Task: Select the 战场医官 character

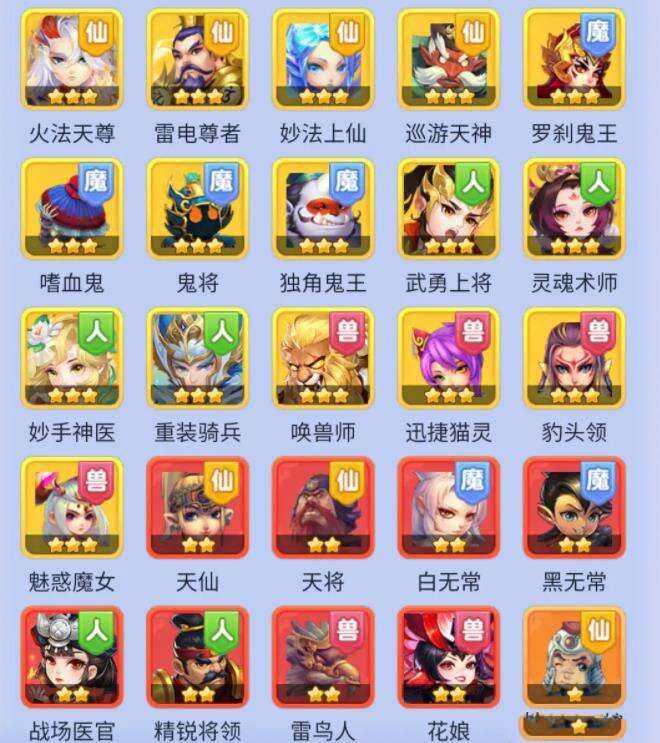Action: [x=71, y=656]
